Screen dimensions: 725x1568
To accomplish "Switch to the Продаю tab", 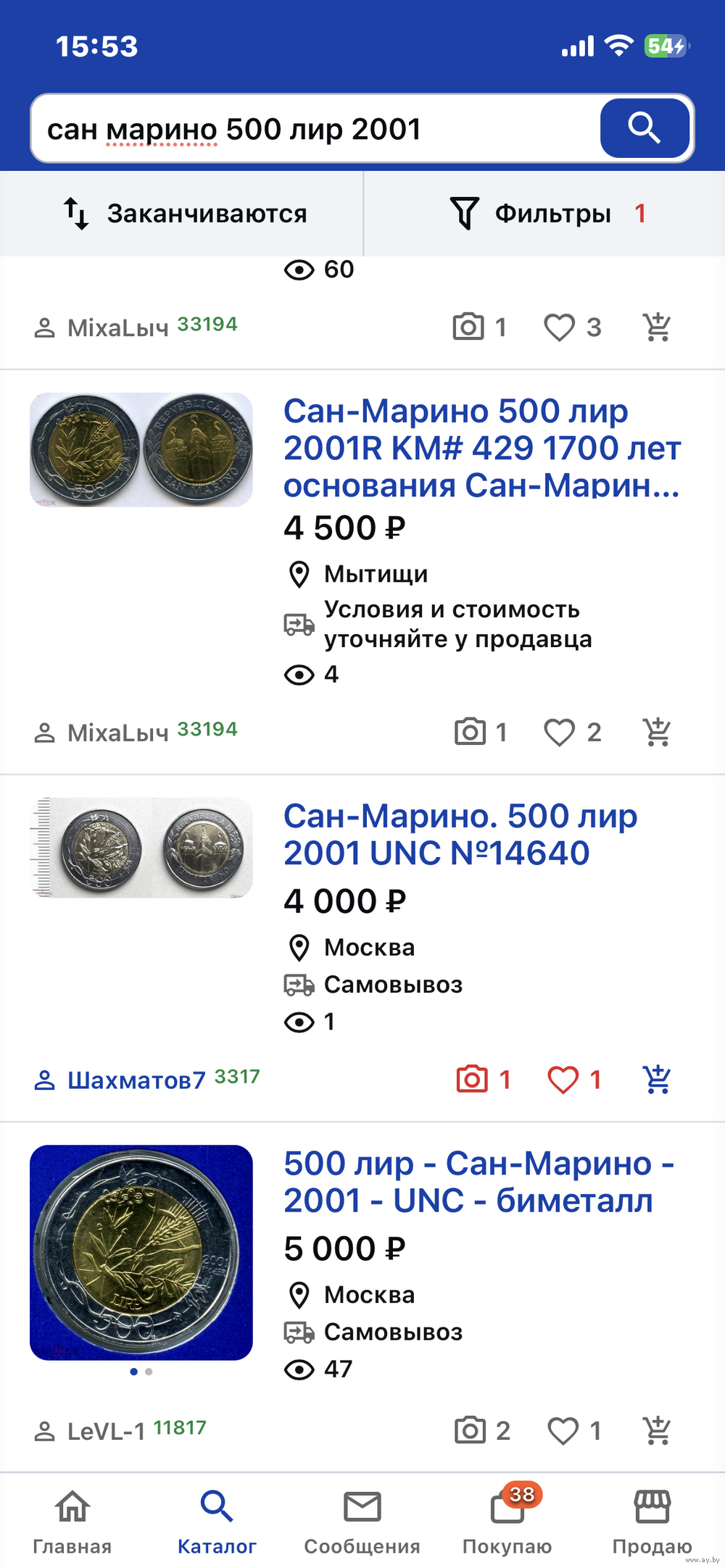I will click(652, 1522).
